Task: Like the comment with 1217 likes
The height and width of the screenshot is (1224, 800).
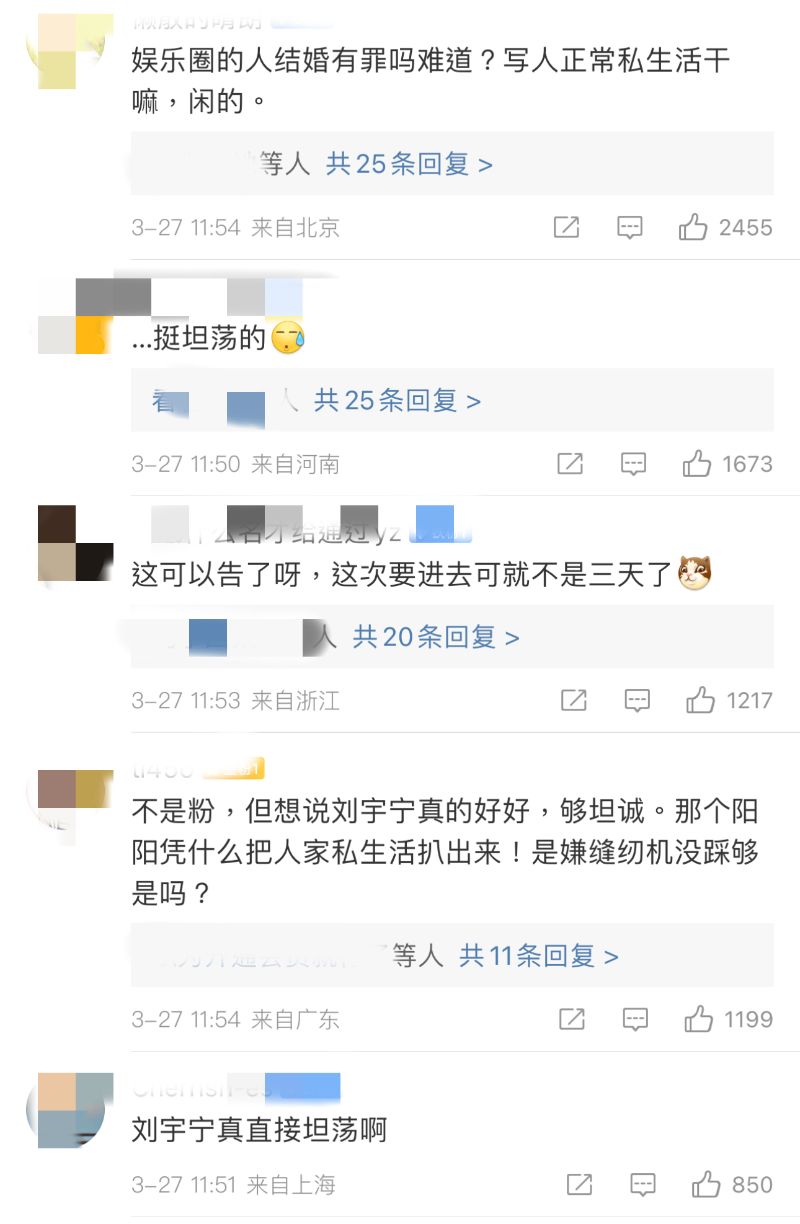Action: [x=700, y=700]
